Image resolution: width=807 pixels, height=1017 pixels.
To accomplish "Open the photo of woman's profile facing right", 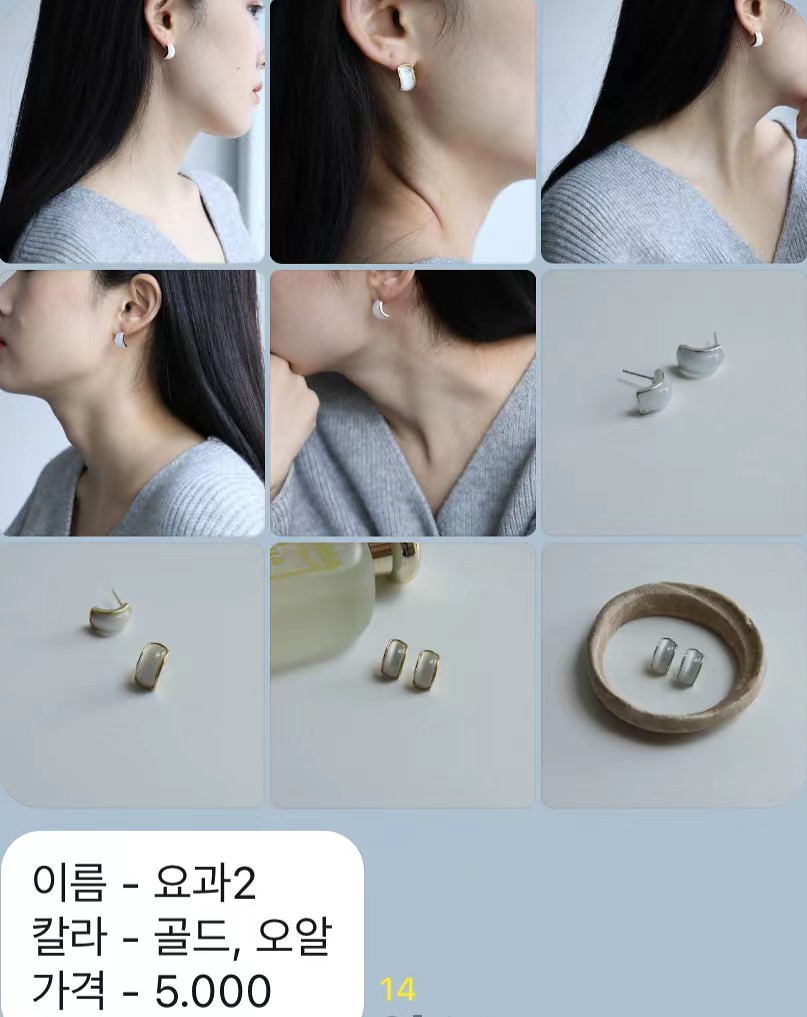I will click(x=132, y=131).
